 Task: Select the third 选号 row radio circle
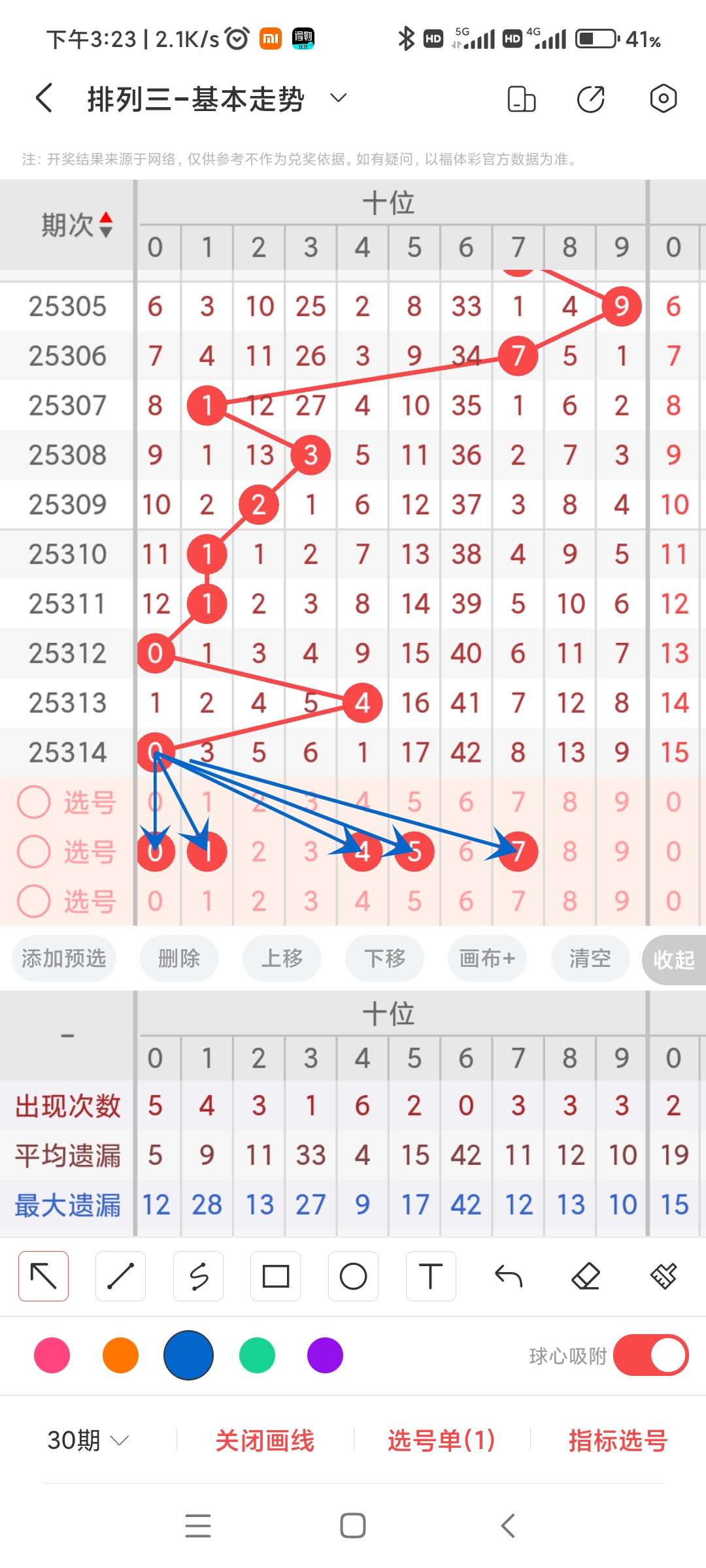click(33, 900)
